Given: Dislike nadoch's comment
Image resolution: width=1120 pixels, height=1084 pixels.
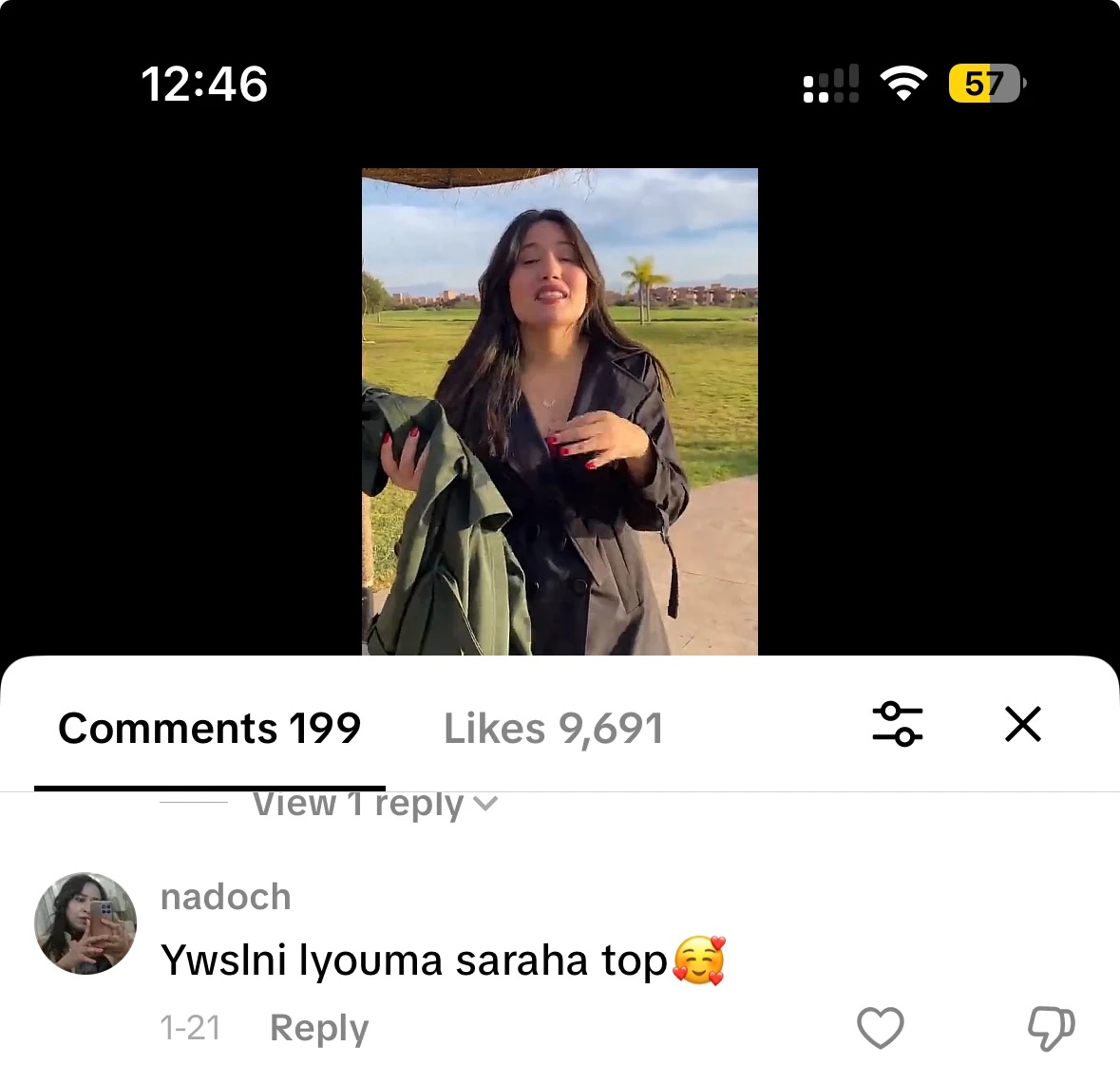Looking at the screenshot, I should click(x=1051, y=1028).
